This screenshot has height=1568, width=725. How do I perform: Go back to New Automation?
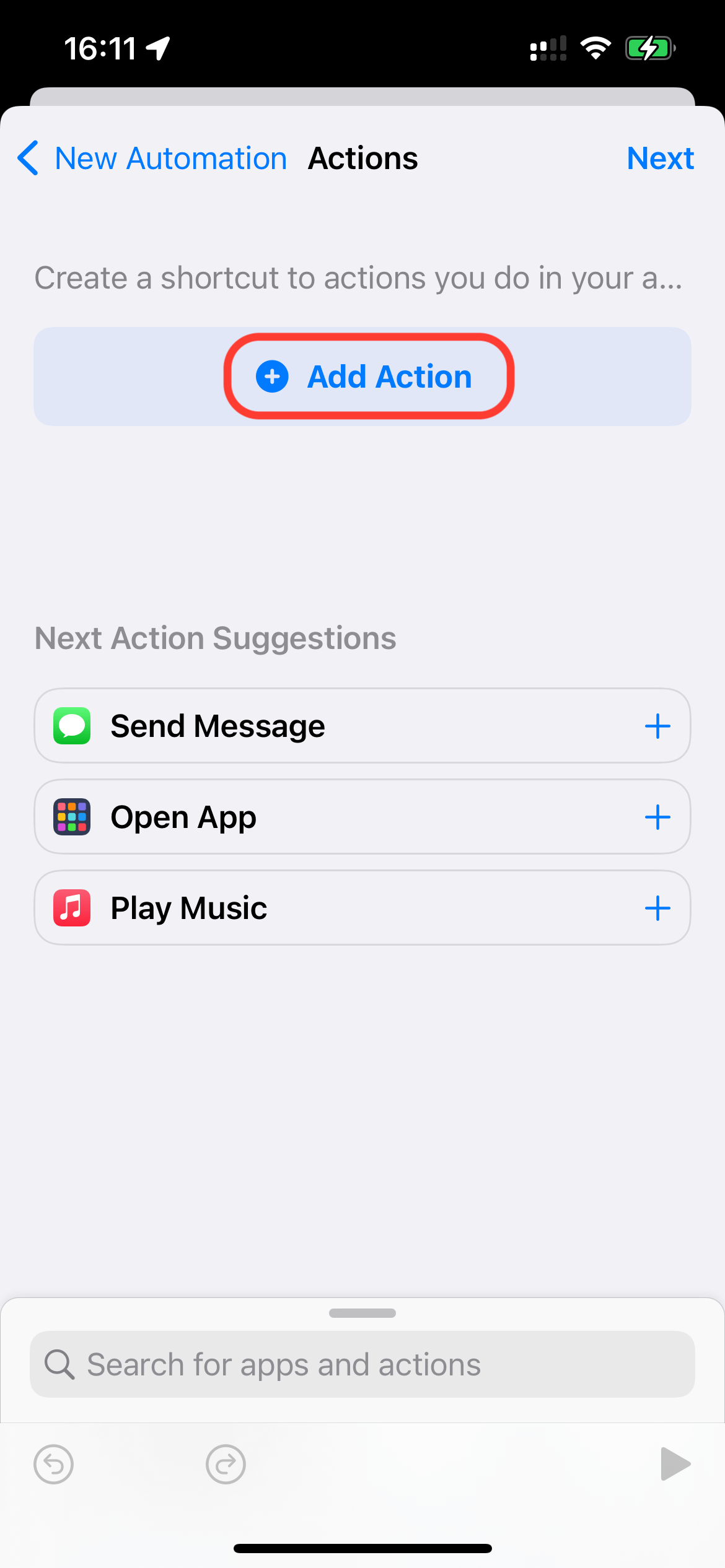(x=152, y=159)
